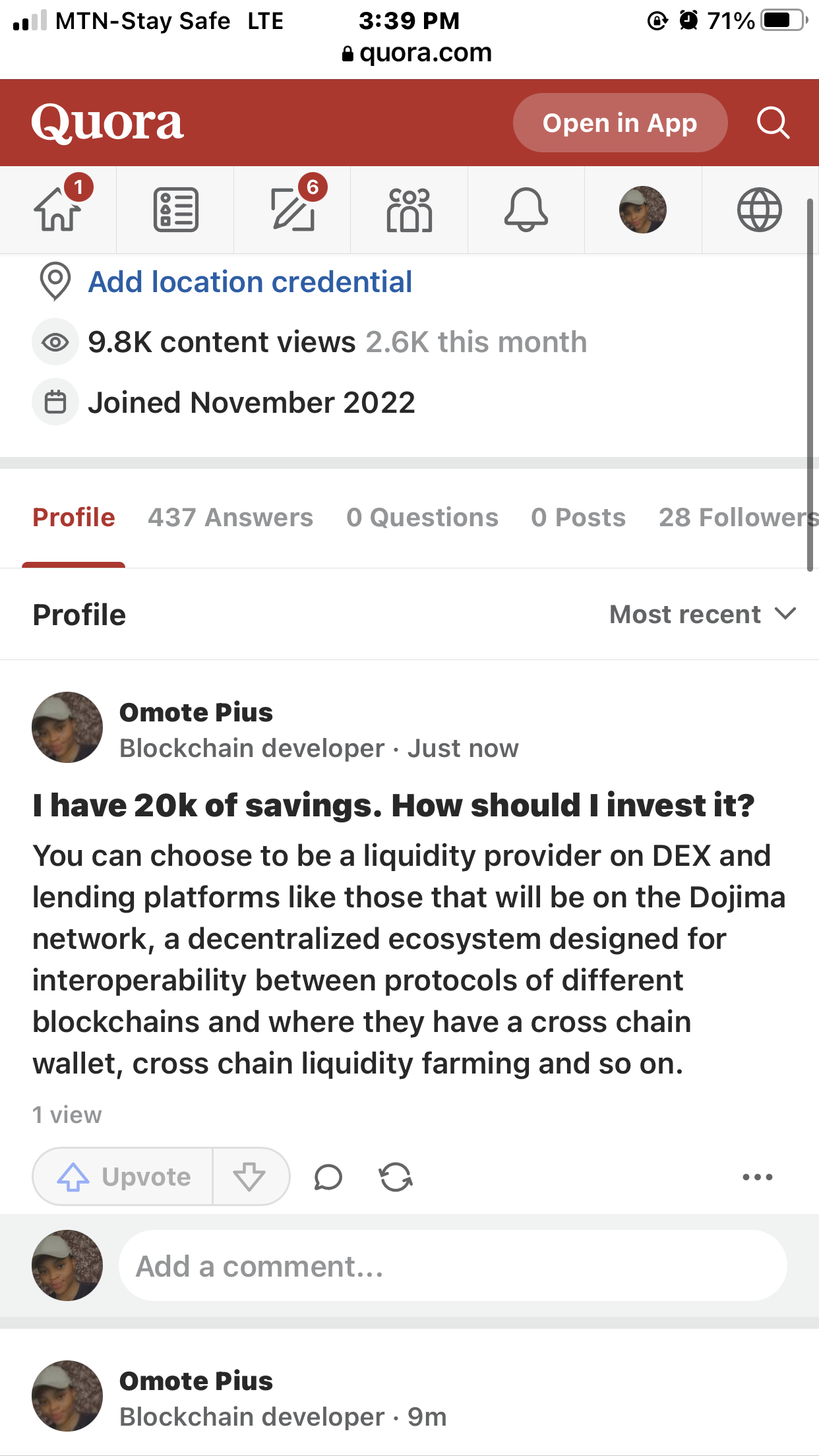Open the three-dot menu on the answer

click(x=758, y=1177)
